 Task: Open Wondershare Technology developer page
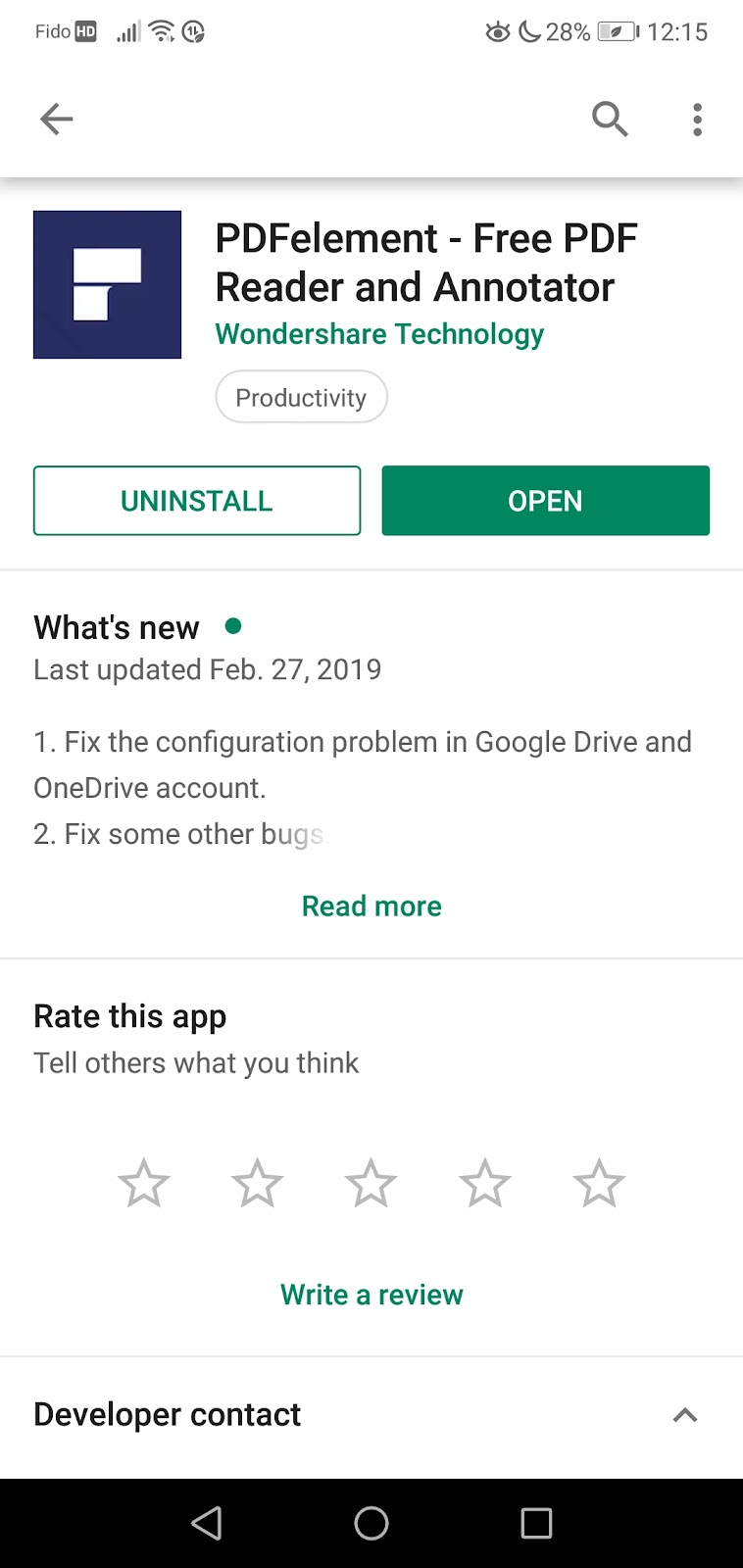tap(379, 334)
